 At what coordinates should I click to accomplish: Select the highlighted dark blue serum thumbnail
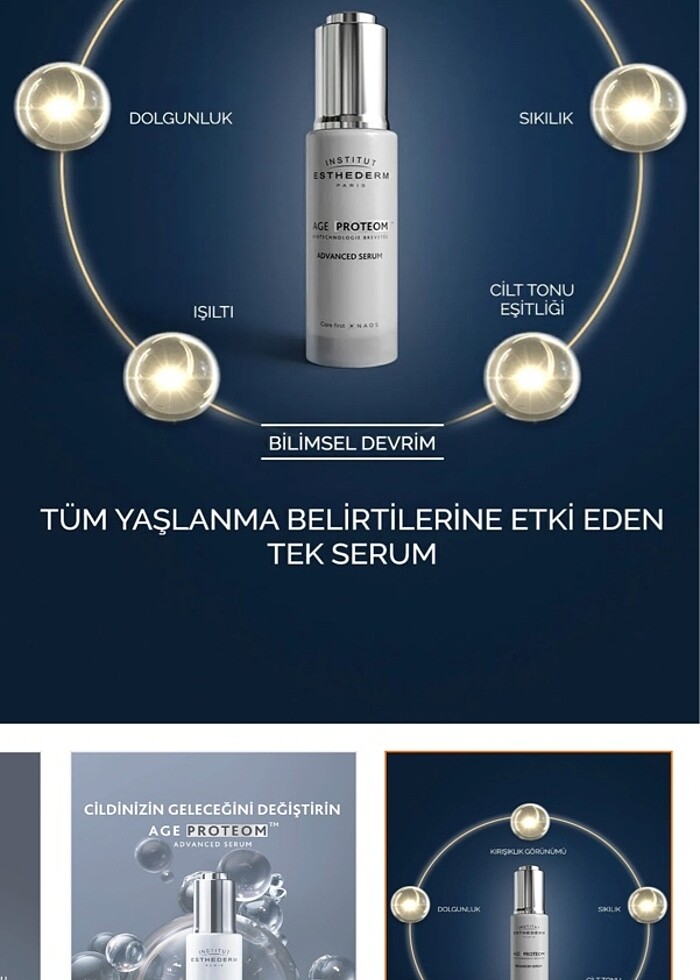click(528, 866)
